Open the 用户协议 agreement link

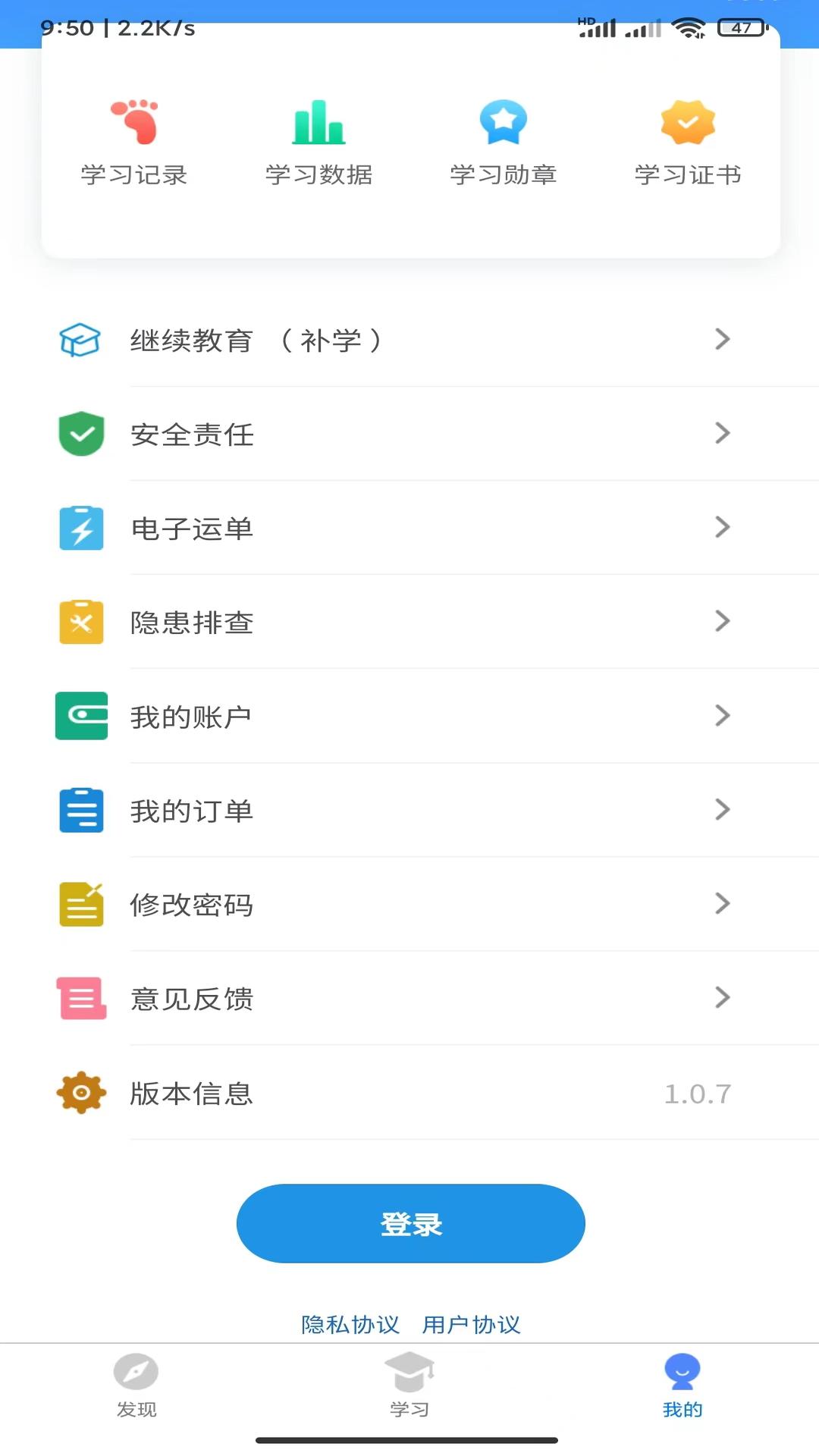pos(472,1324)
